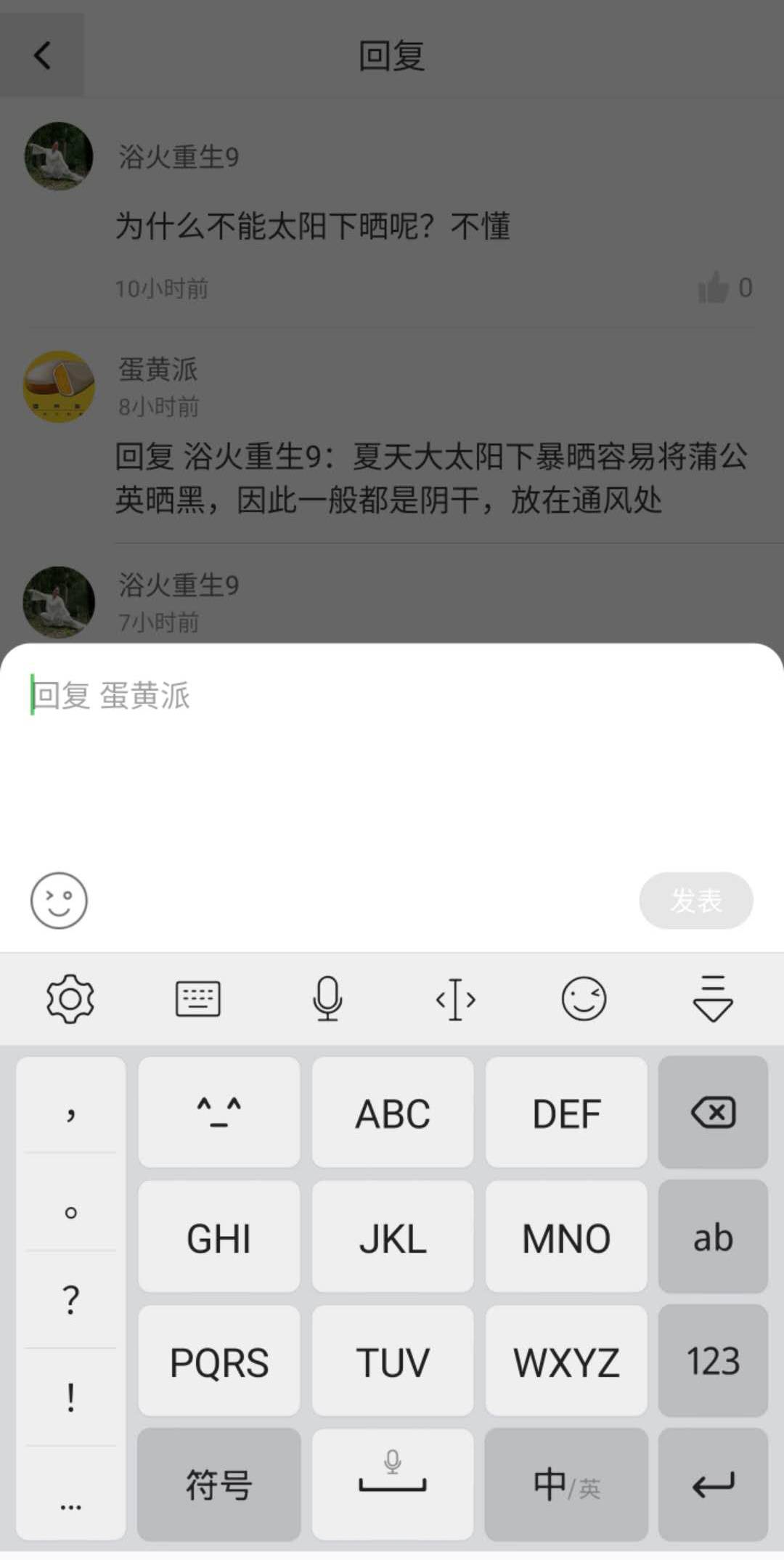The width and height of the screenshot is (784, 1560).
Task: Open cursor movement tool in keyboard toolbar
Action: tap(455, 999)
